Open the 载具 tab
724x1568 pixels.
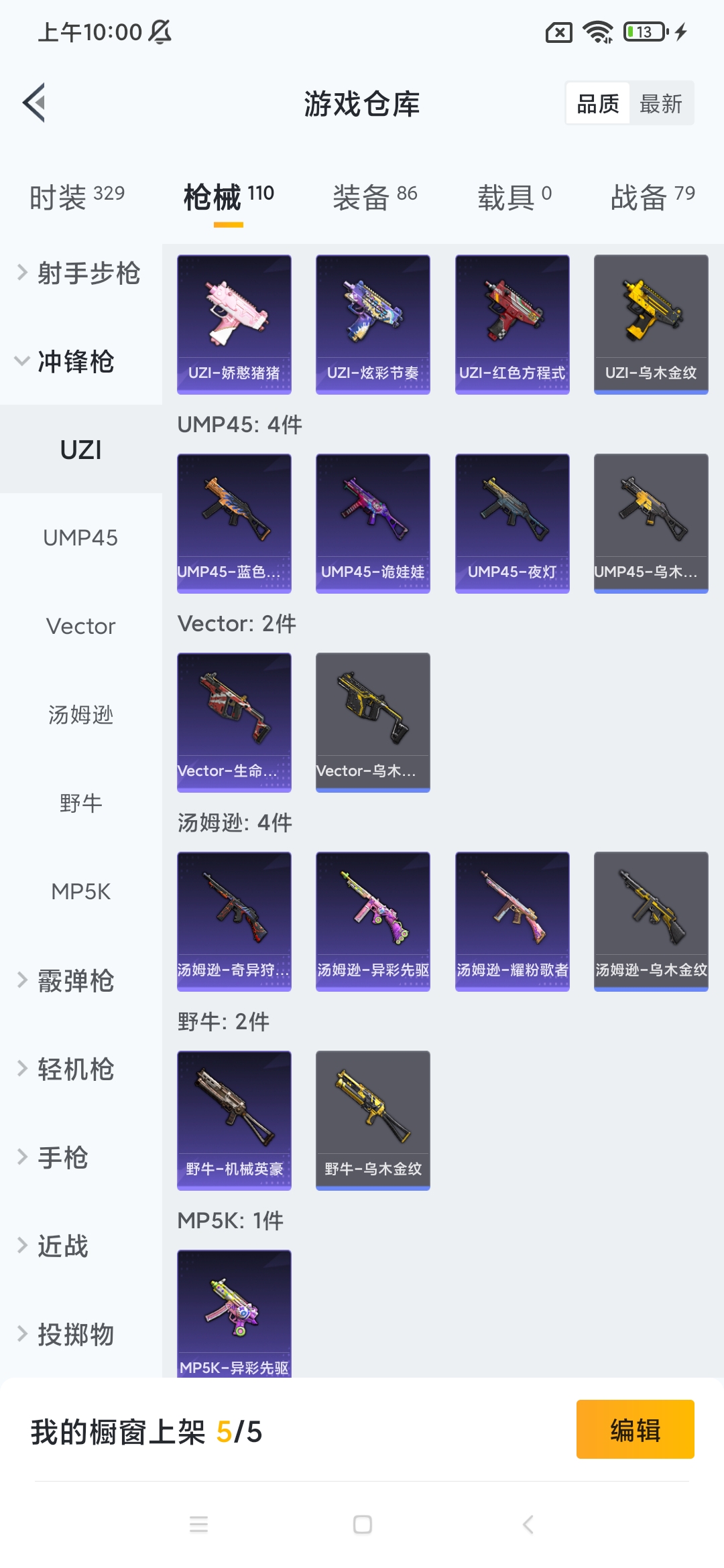point(514,197)
